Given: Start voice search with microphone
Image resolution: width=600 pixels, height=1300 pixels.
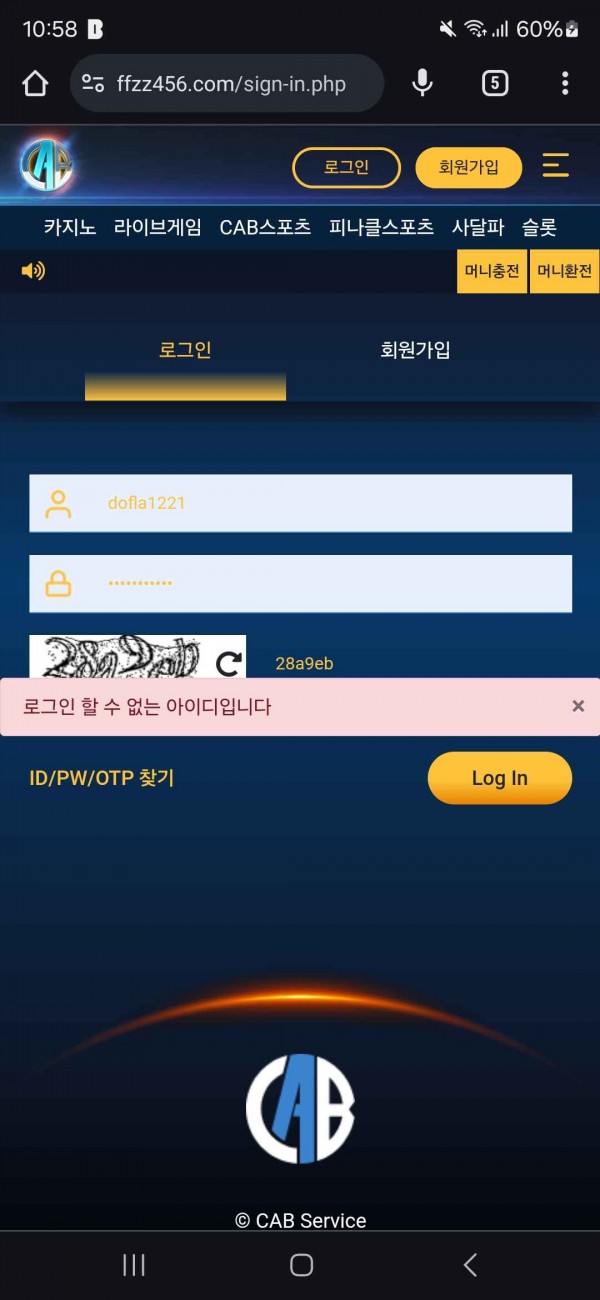Looking at the screenshot, I should click(423, 83).
